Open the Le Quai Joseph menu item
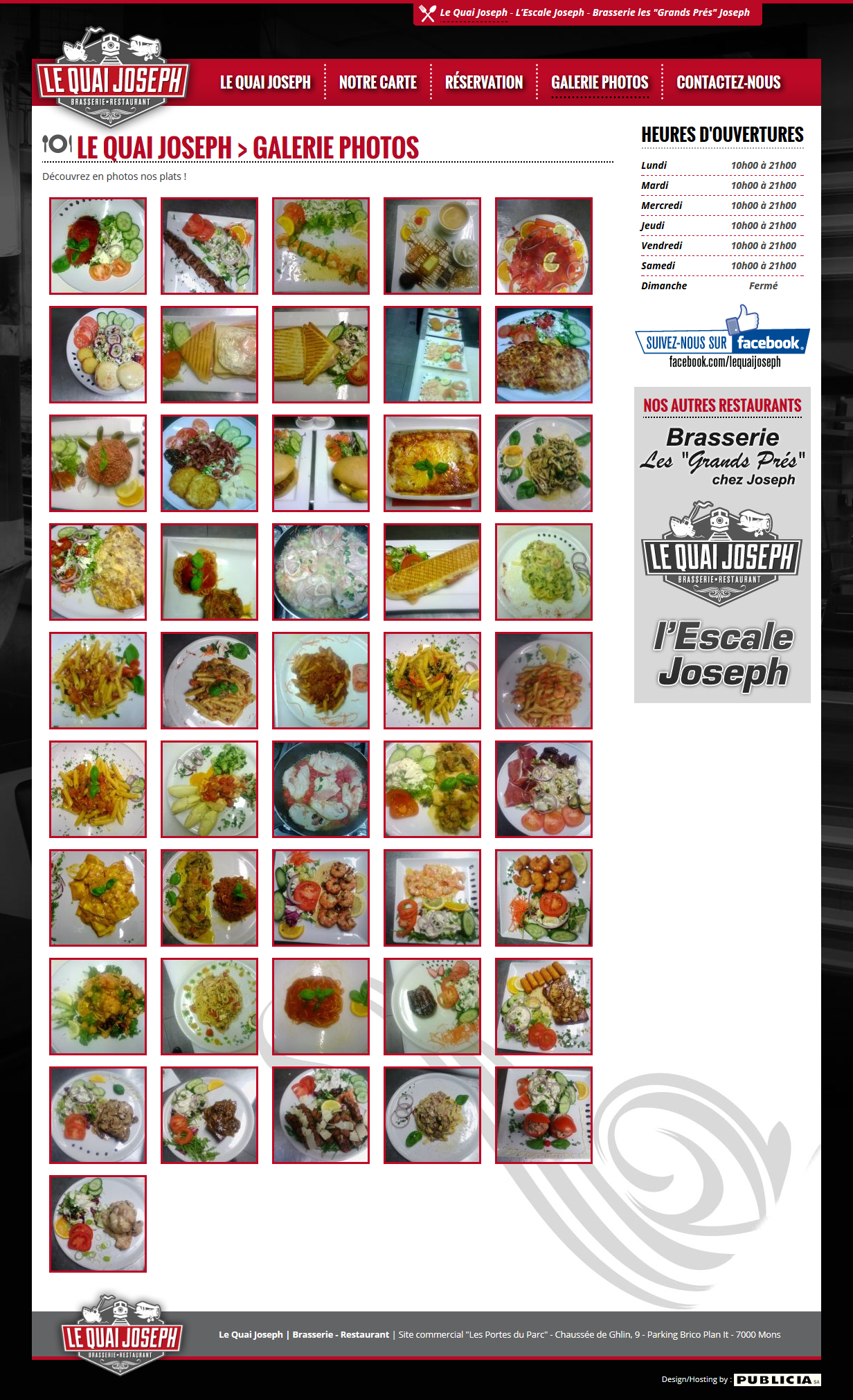This screenshot has width=853, height=1400. [x=265, y=82]
